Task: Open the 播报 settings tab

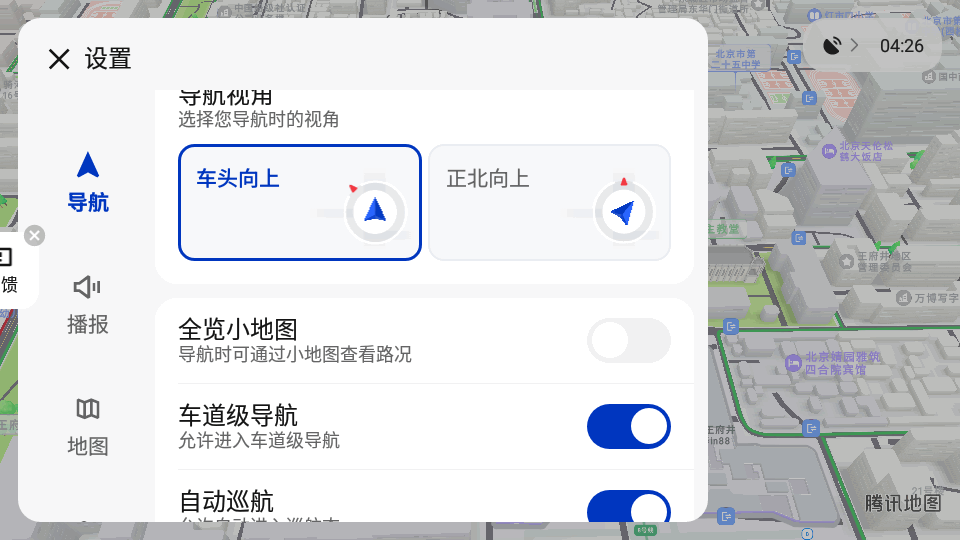Action: click(x=88, y=304)
